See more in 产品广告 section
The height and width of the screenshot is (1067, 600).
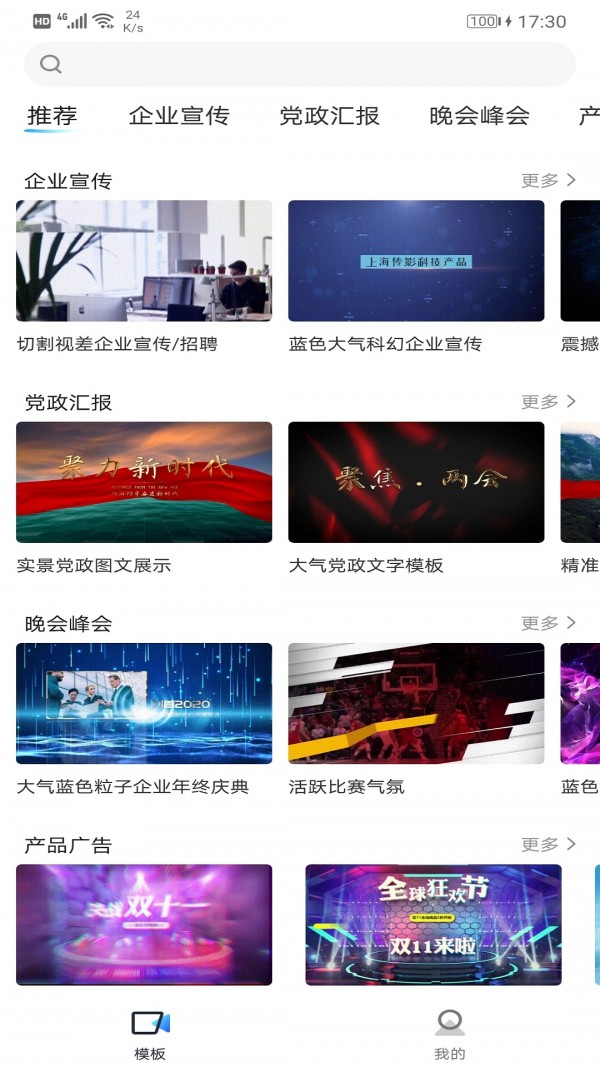coord(548,844)
